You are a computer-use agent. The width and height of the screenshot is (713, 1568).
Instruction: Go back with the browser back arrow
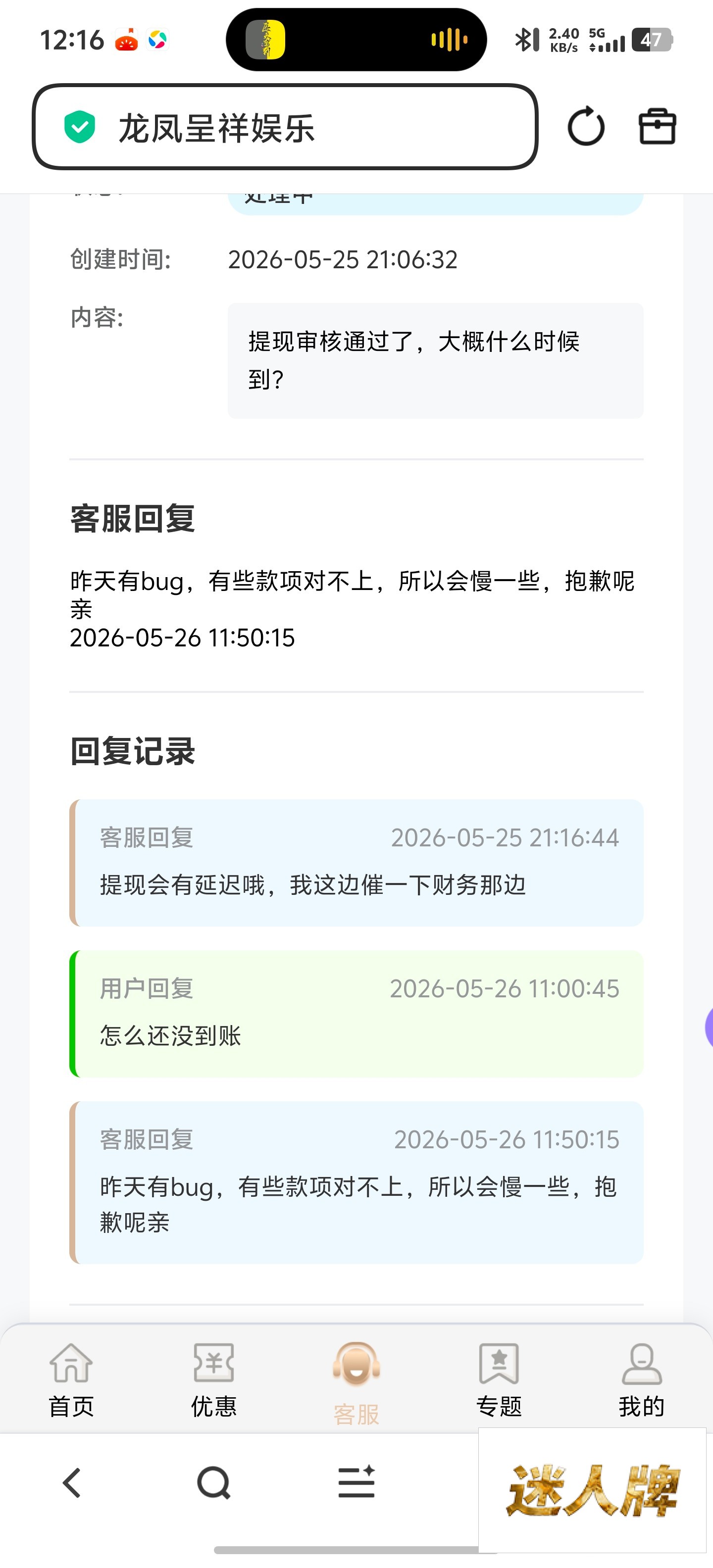(71, 1483)
